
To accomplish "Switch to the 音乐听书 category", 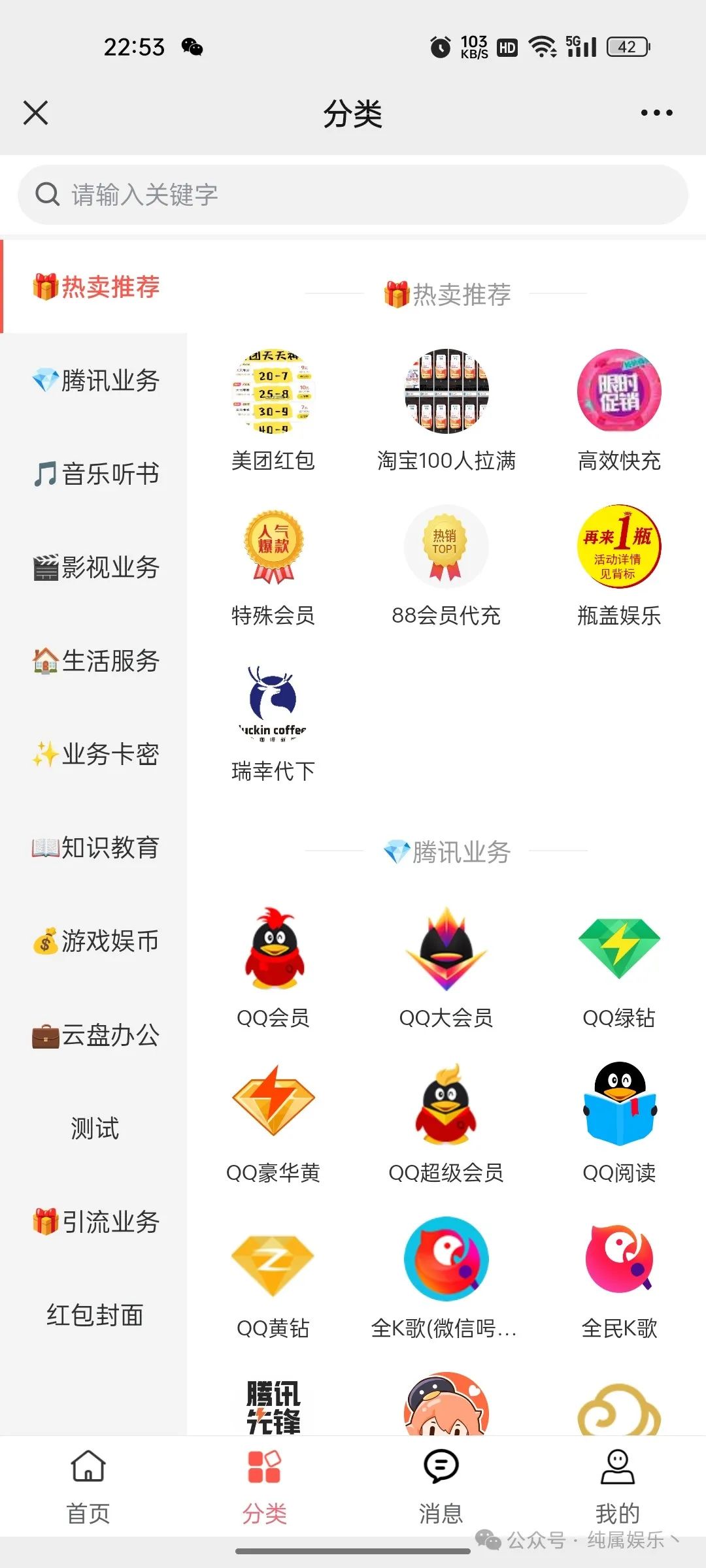I will click(x=95, y=474).
